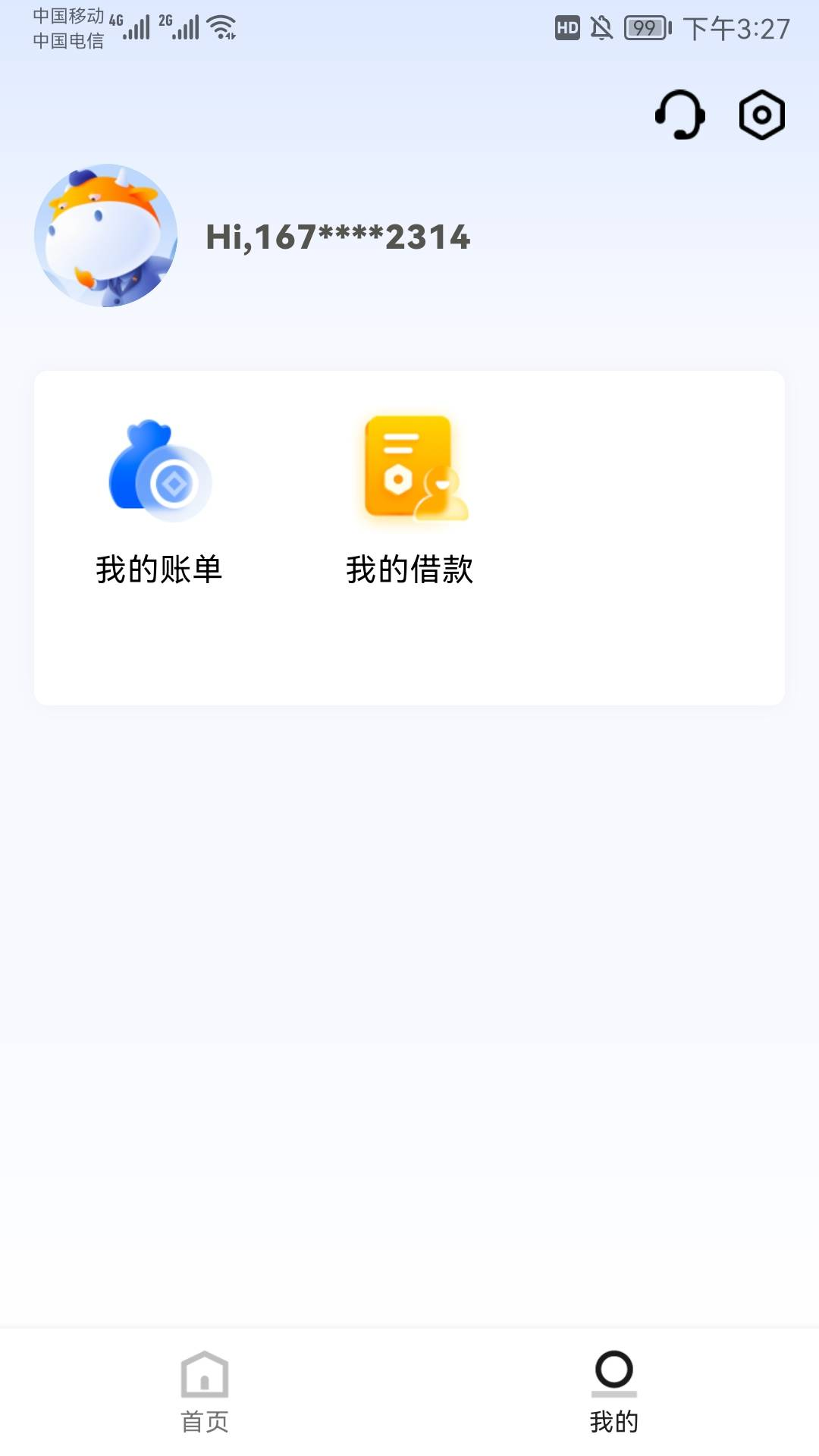Tap the cartoon cow profile avatar

106,236
